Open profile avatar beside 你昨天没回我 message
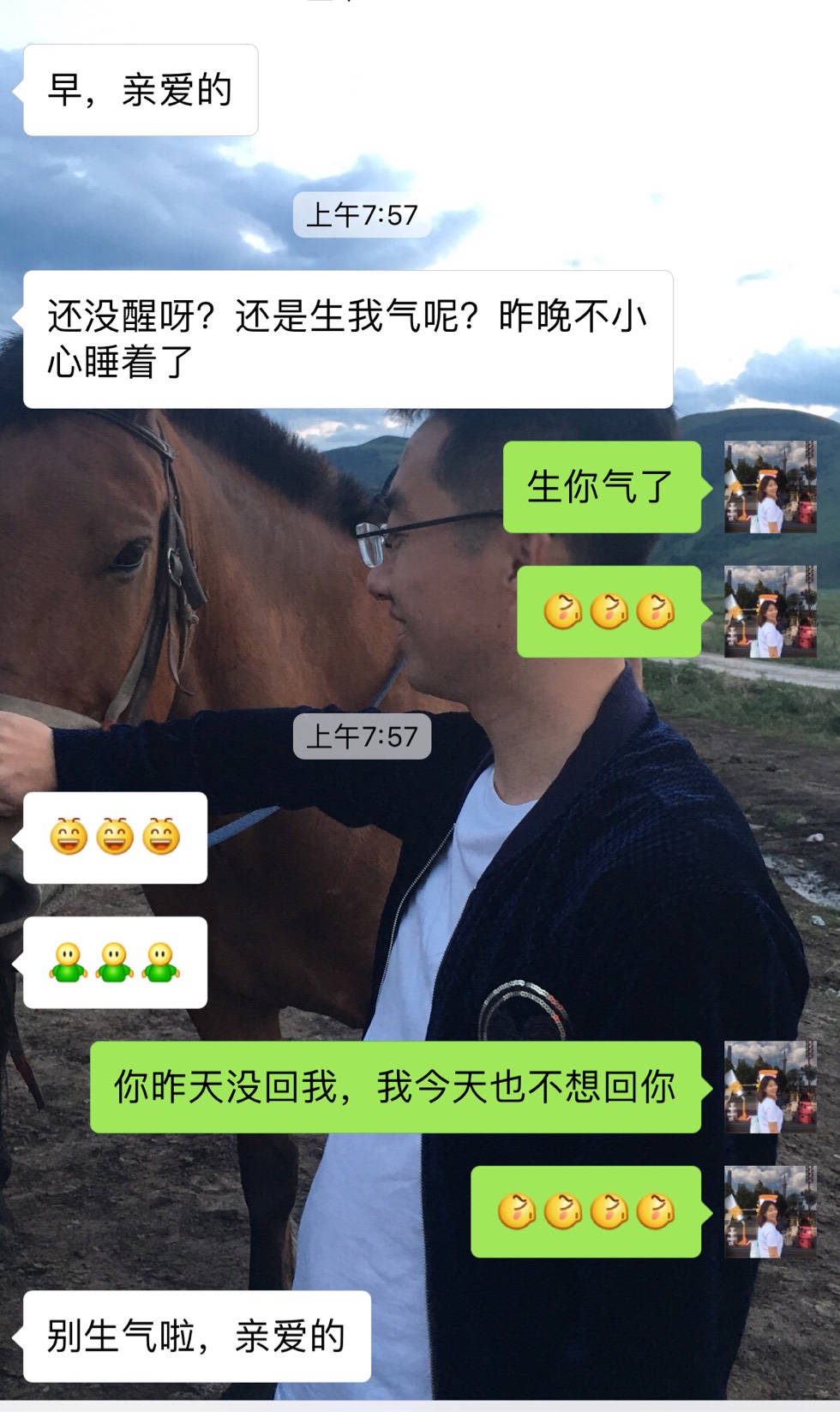 770,1087
